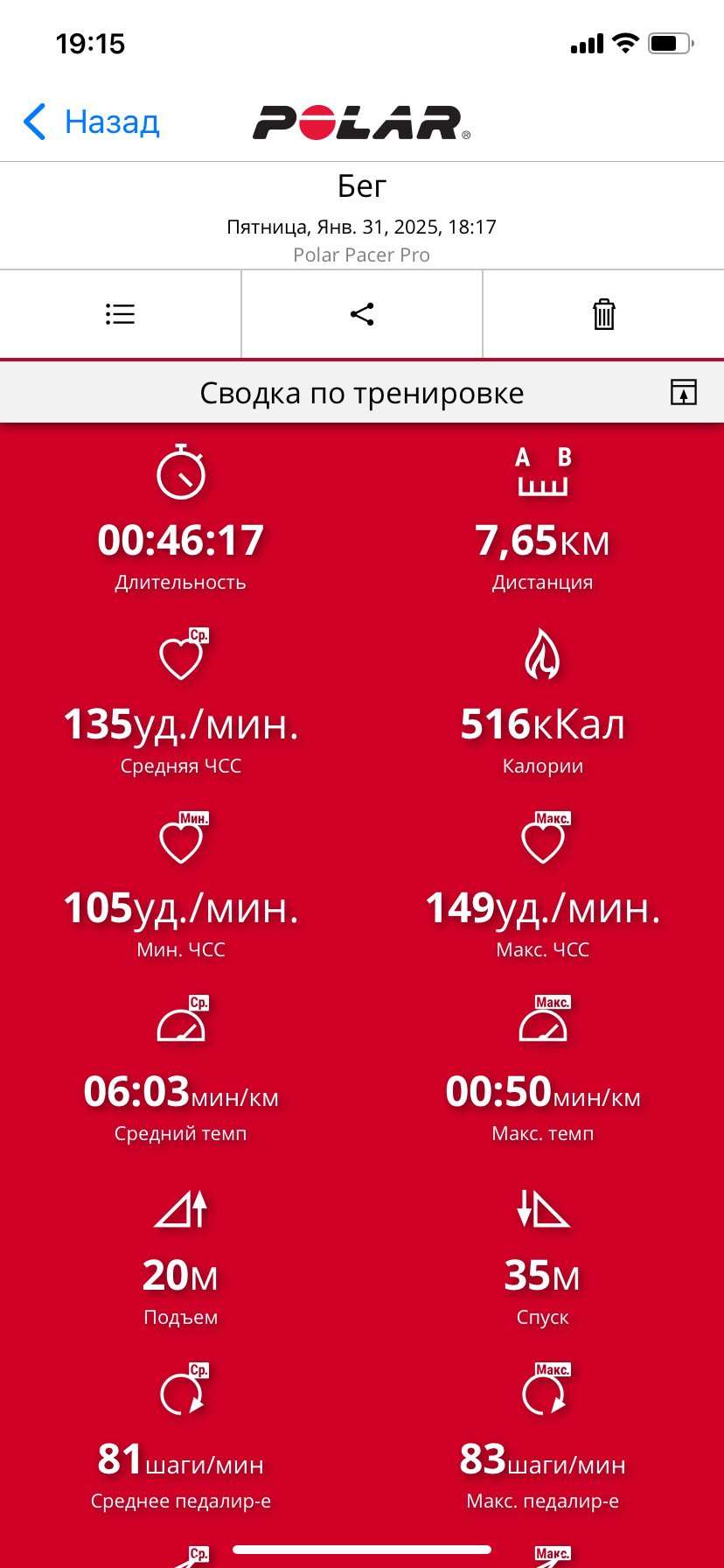Delete this training session
The width and height of the screenshot is (724, 1568).
pyautogui.click(x=603, y=314)
